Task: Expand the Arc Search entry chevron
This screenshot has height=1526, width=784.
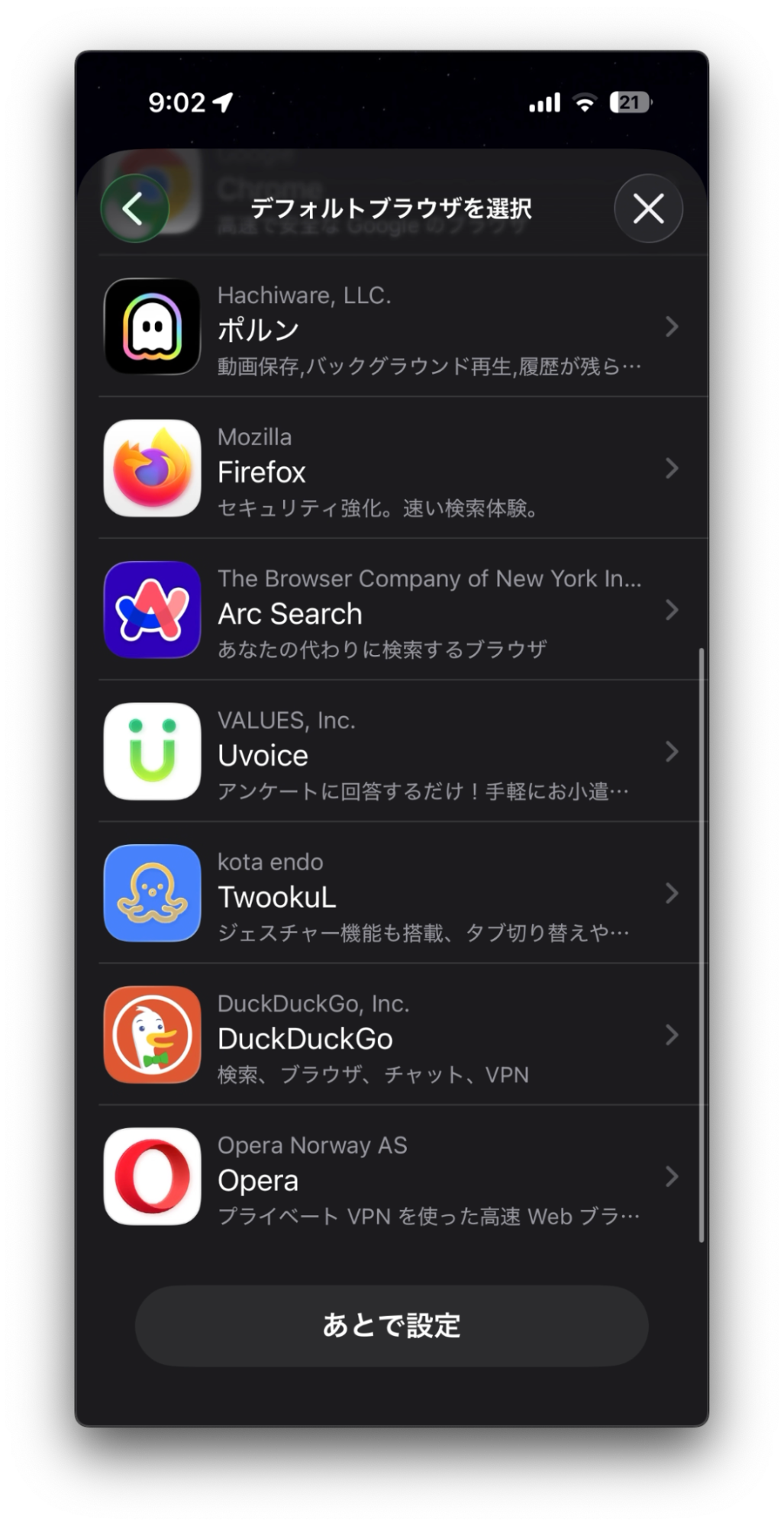Action: point(673,610)
